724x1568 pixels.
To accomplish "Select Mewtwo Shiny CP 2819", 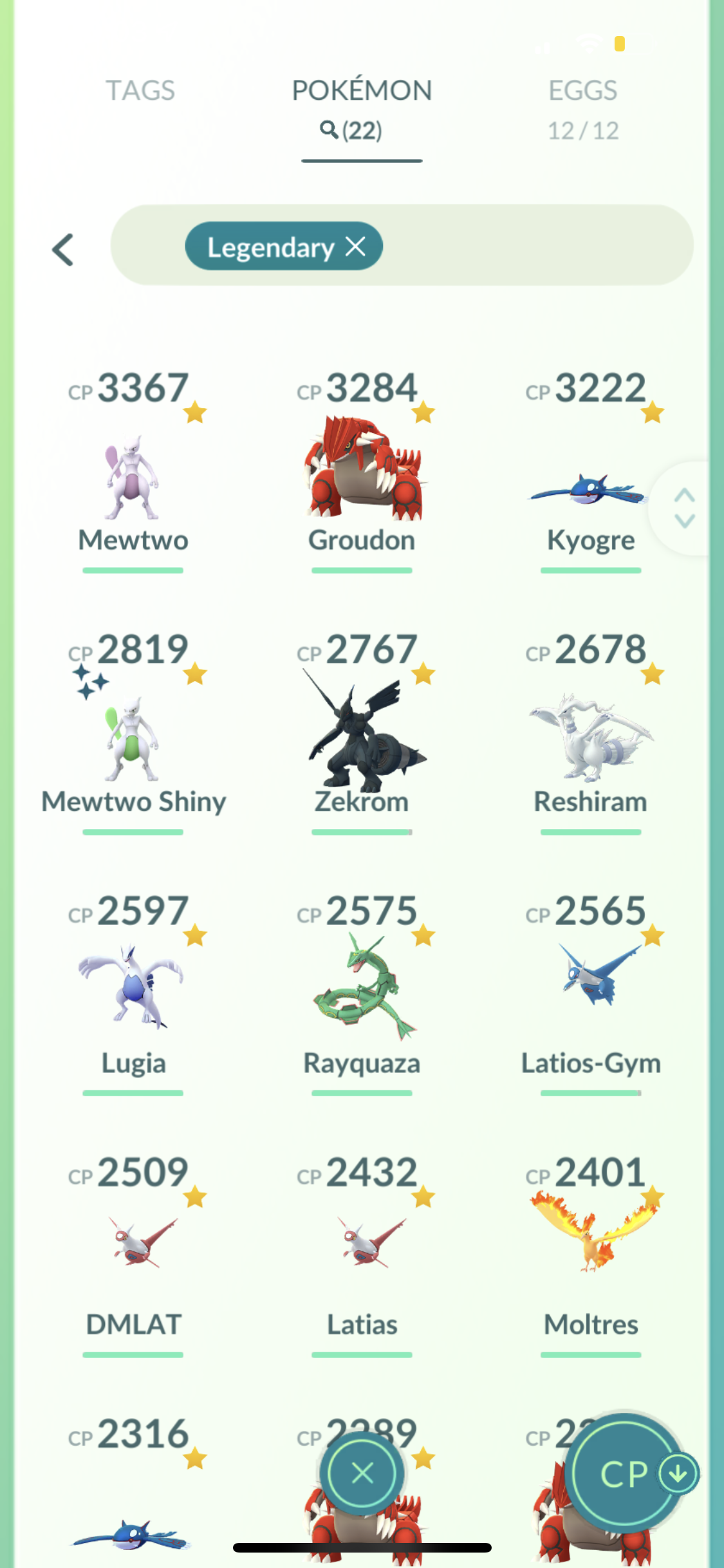I will point(133,733).
